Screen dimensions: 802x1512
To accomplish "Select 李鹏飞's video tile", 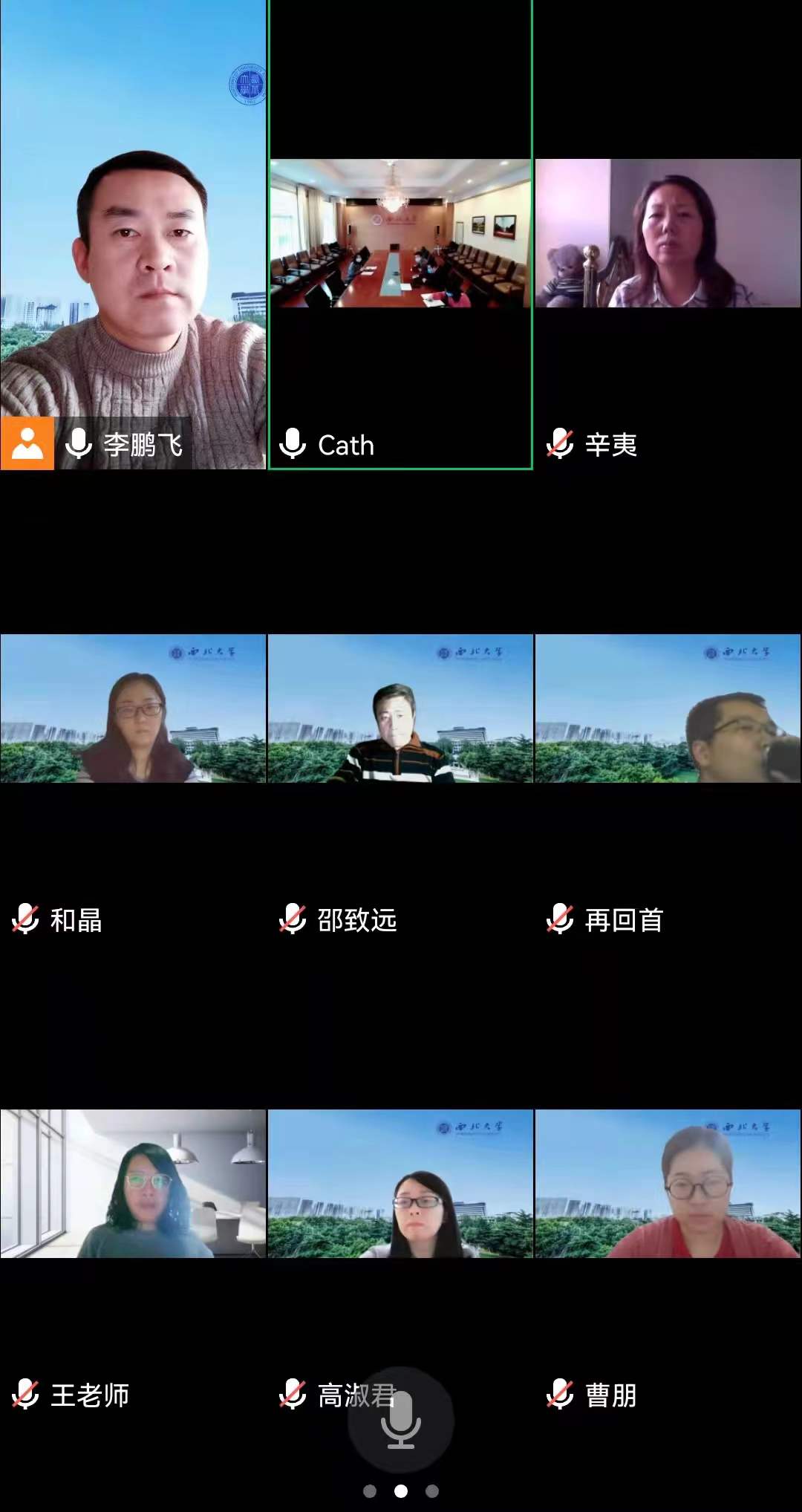I will click(x=134, y=245).
